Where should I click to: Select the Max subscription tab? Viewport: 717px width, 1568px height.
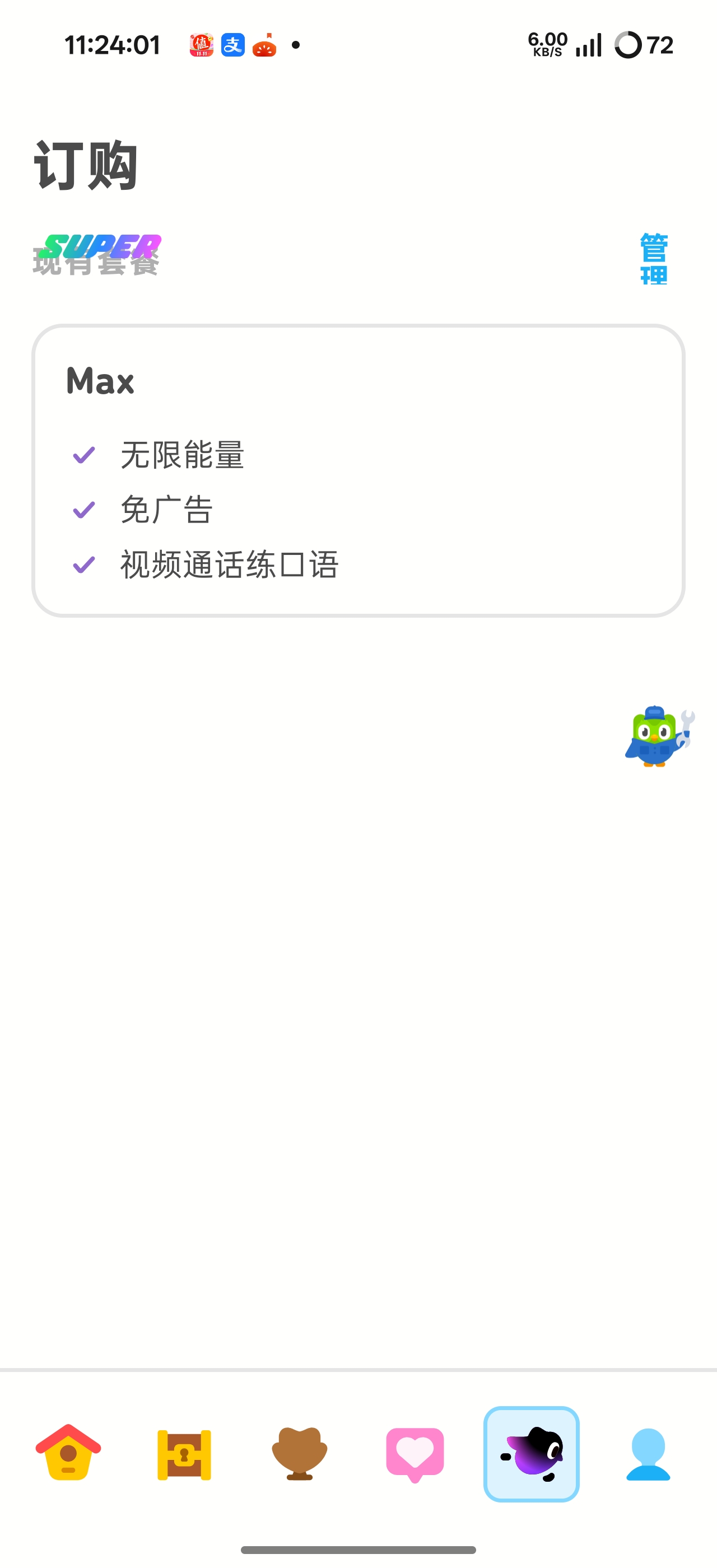531,1454
